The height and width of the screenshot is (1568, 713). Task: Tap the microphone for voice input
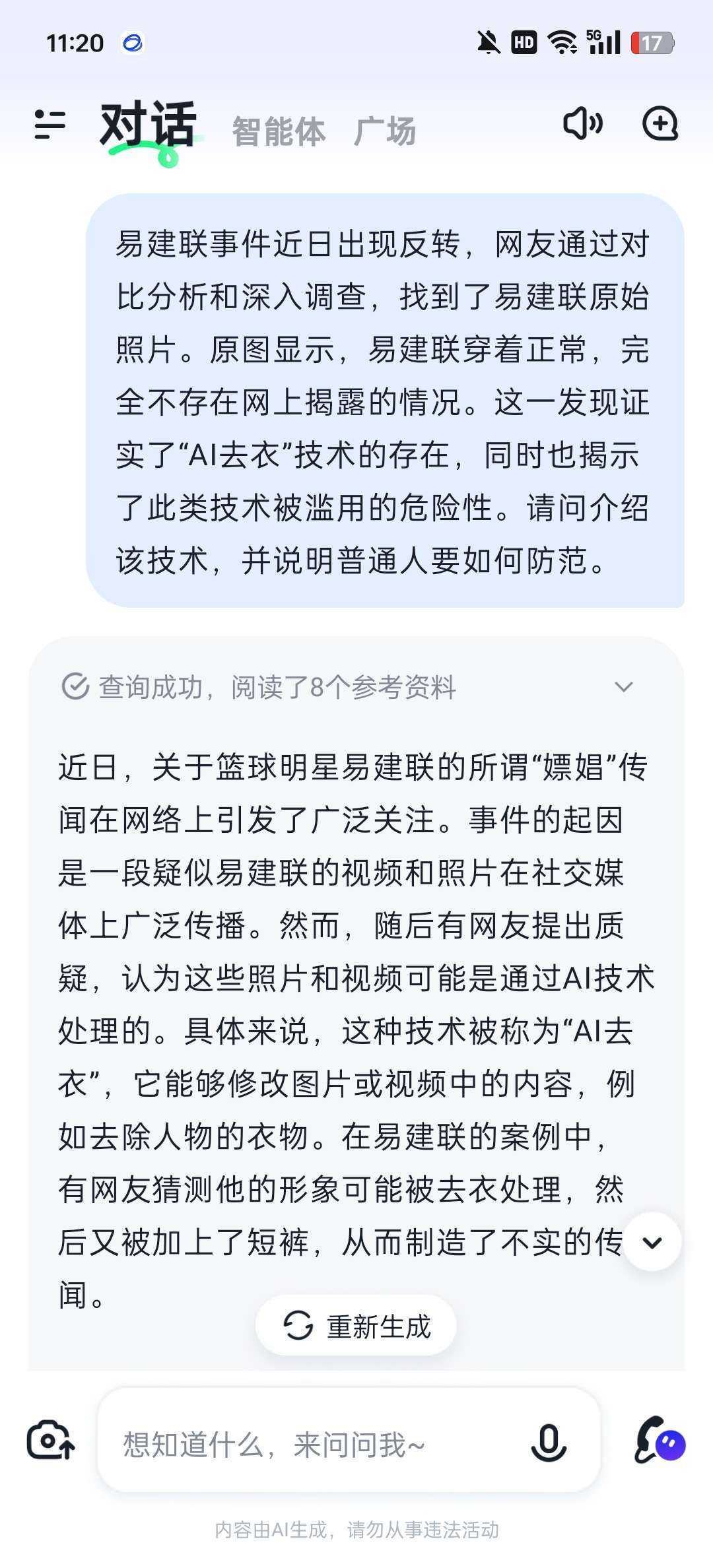click(x=549, y=1443)
